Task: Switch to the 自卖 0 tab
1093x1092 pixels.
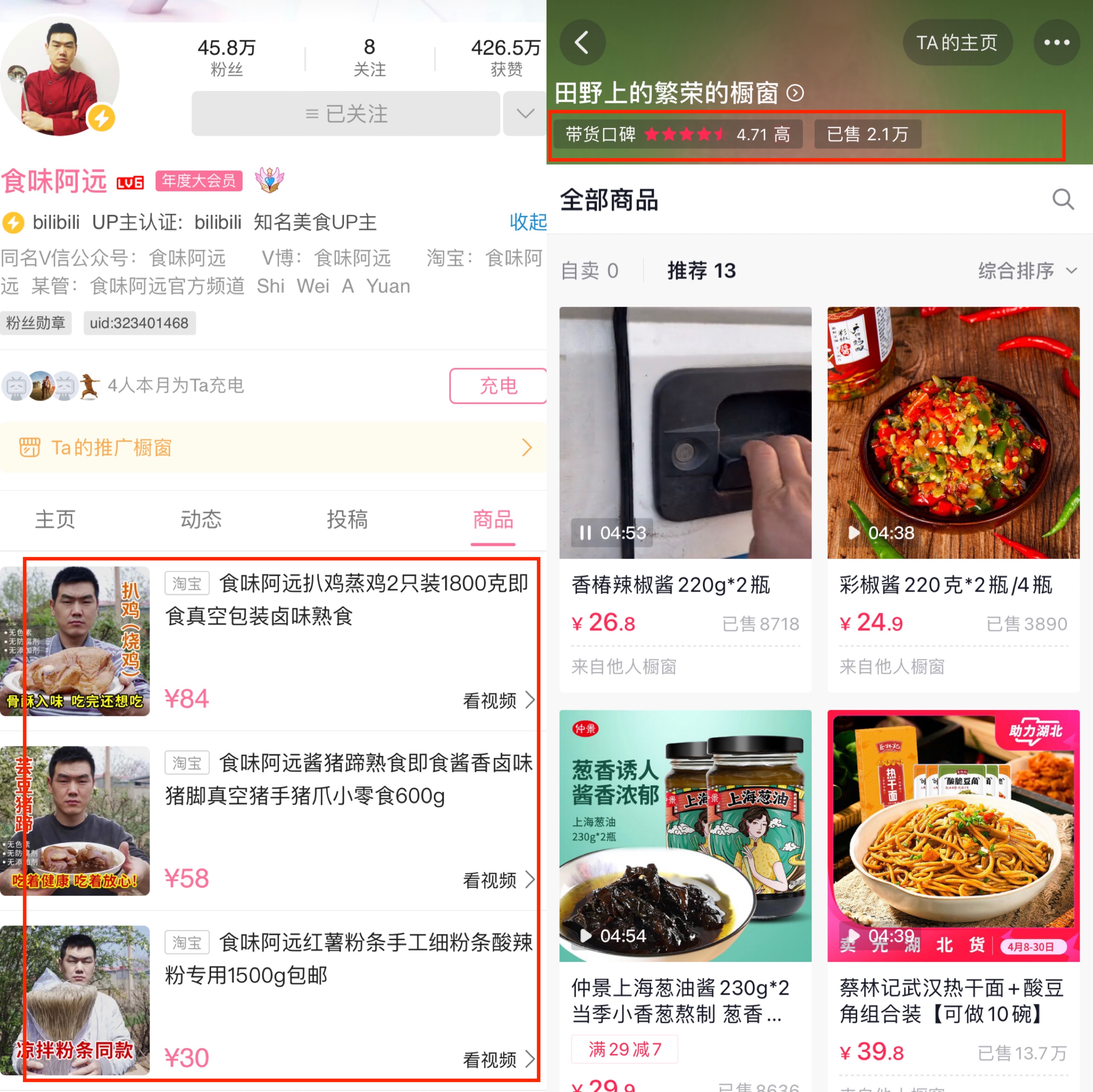Action: 589,270
